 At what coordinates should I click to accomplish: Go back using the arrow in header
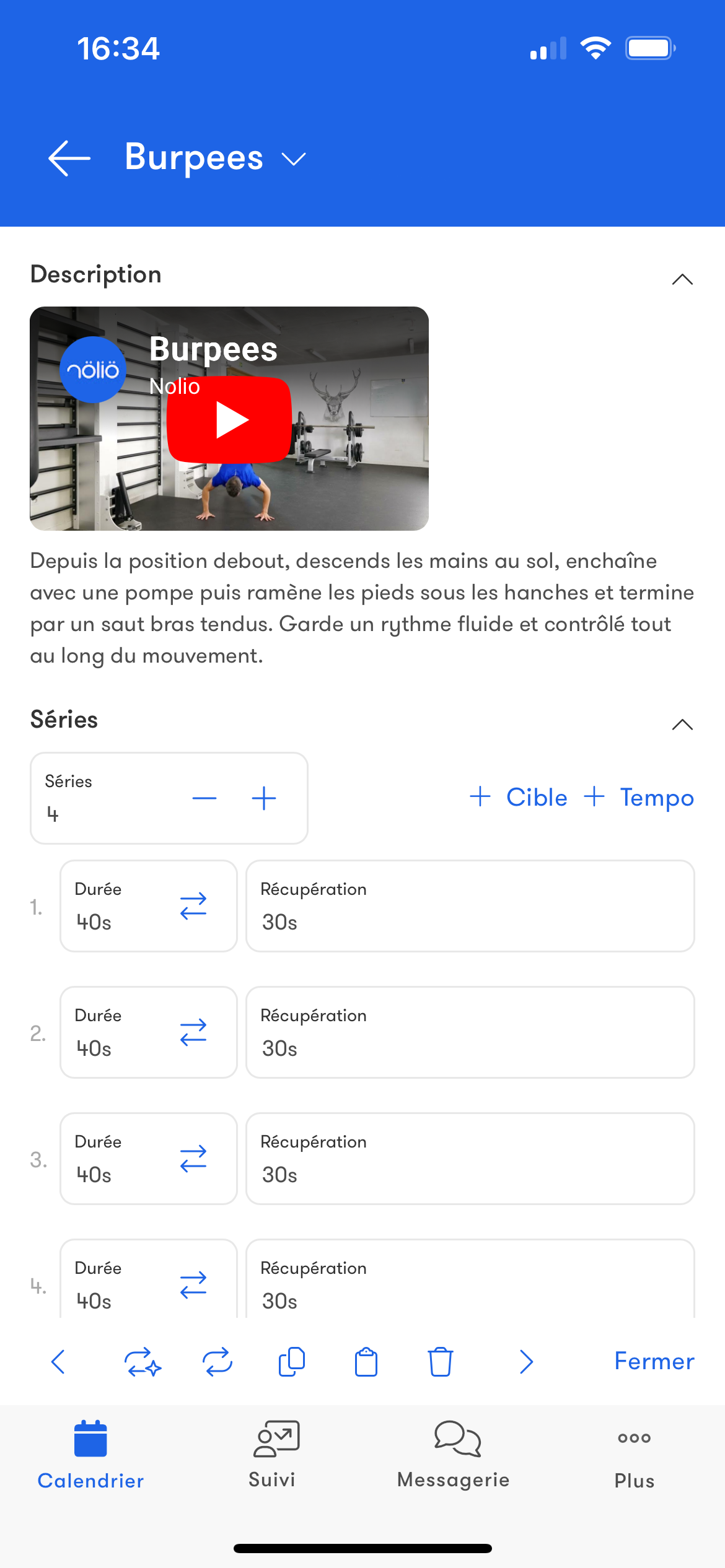pyautogui.click(x=68, y=159)
